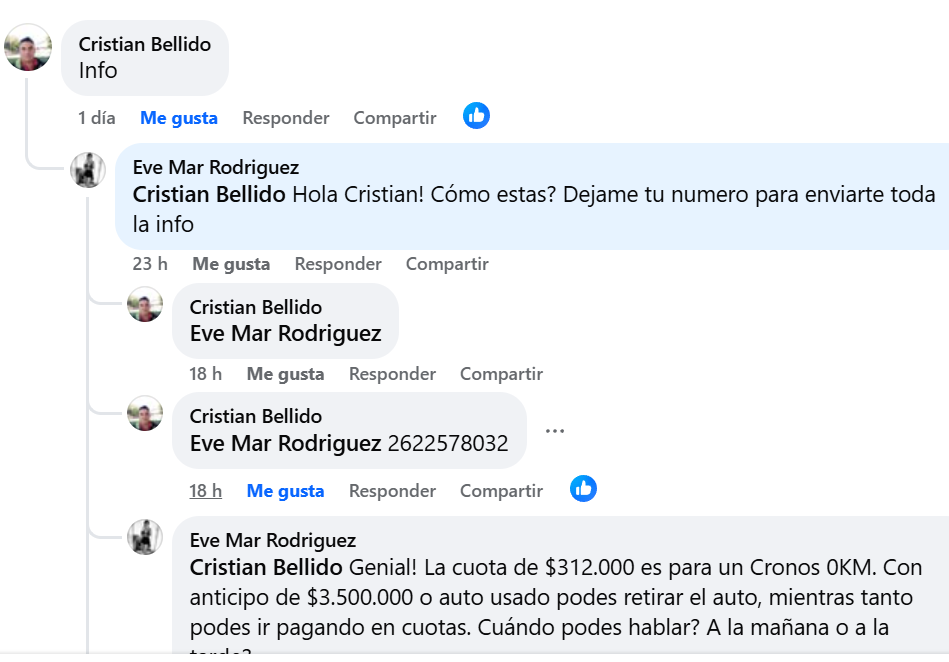This screenshot has height=662, width=949.
Task: Open the like reaction on the "Info" comment
Action: [476, 116]
